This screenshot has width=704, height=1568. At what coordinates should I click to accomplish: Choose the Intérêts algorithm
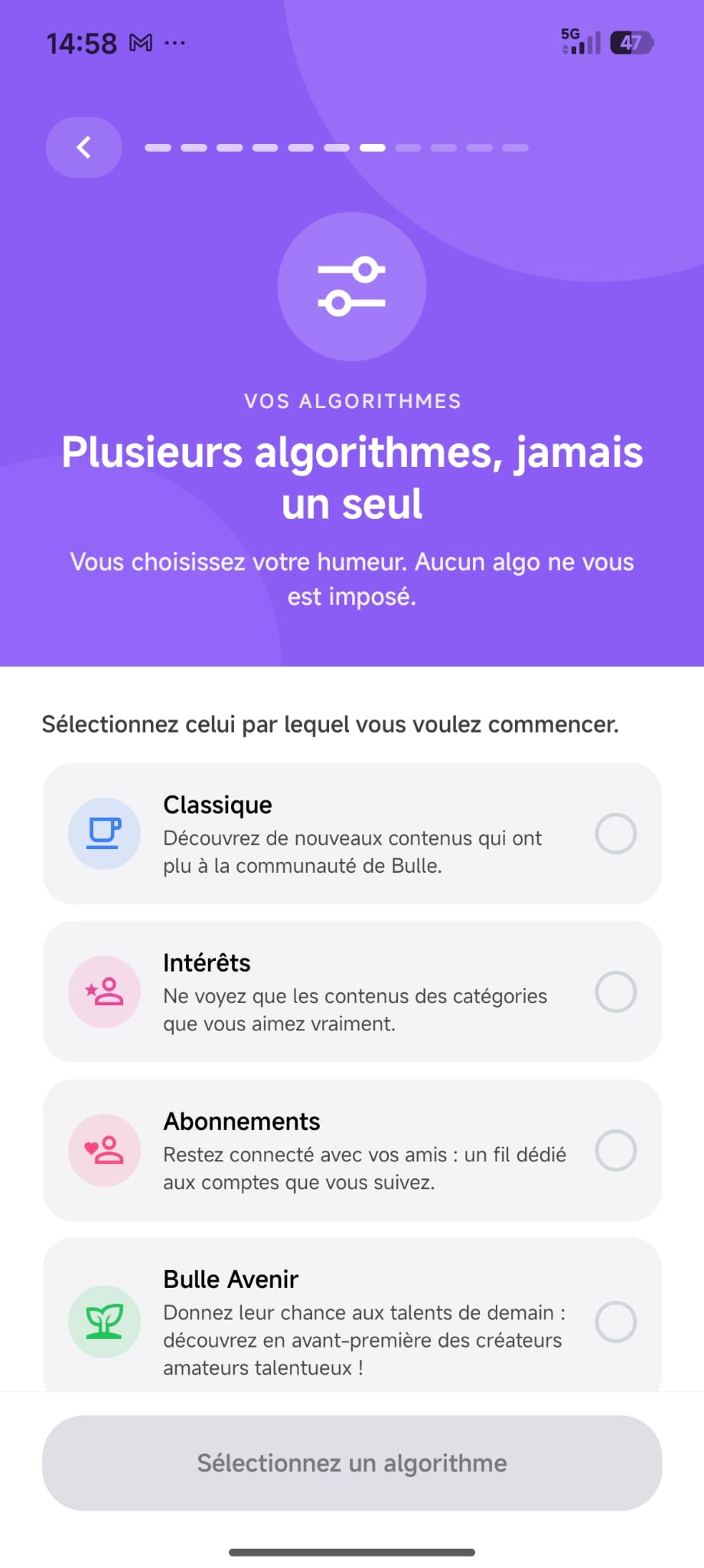352,991
